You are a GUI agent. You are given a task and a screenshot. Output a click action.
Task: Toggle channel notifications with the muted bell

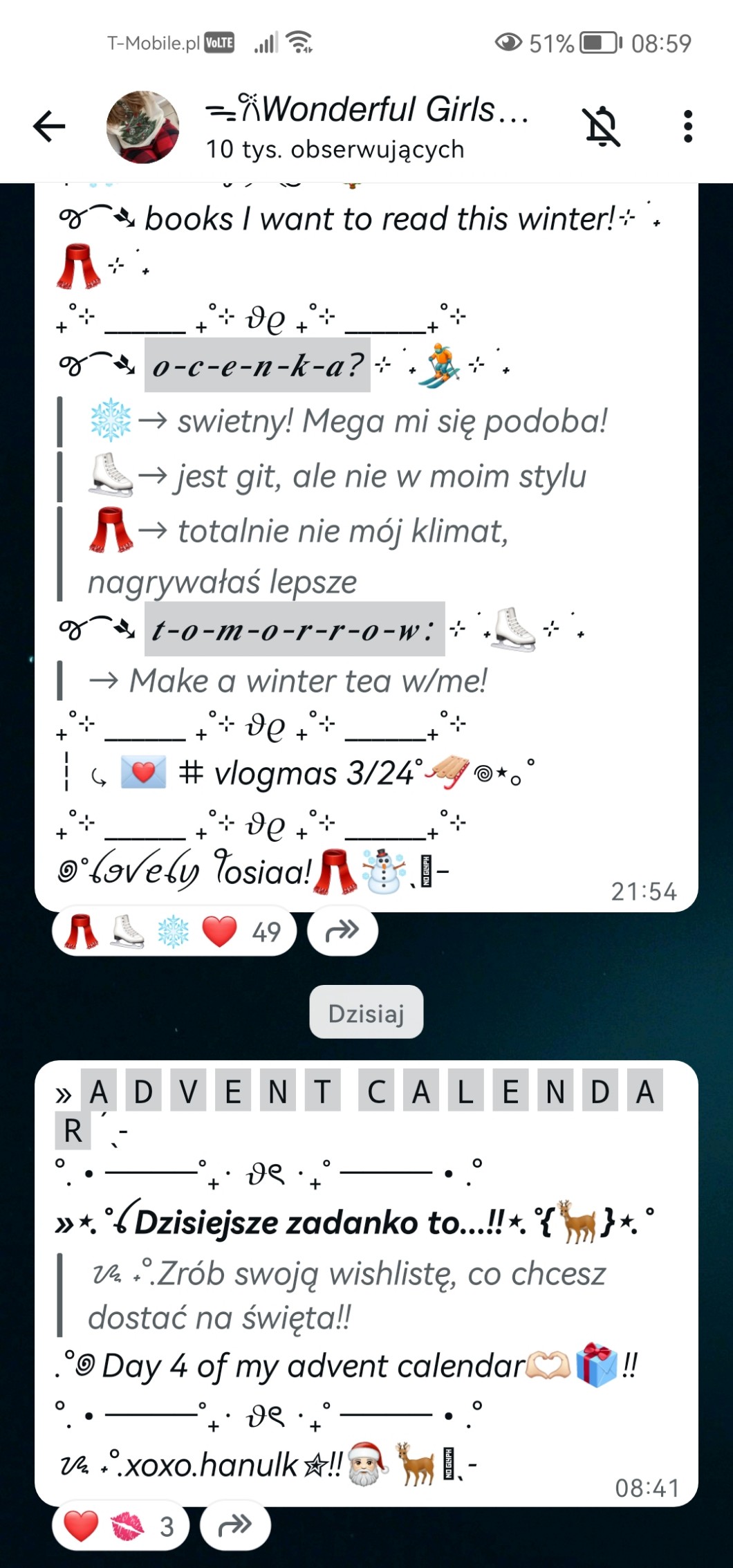[x=602, y=127]
